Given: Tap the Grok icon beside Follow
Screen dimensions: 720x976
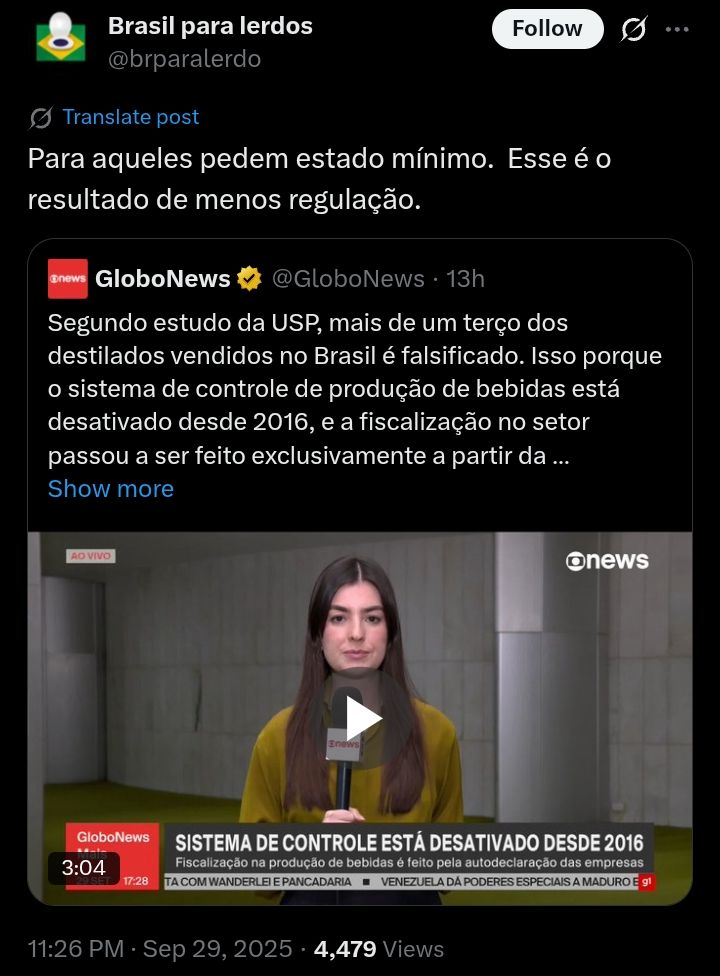Looking at the screenshot, I should tap(633, 30).
